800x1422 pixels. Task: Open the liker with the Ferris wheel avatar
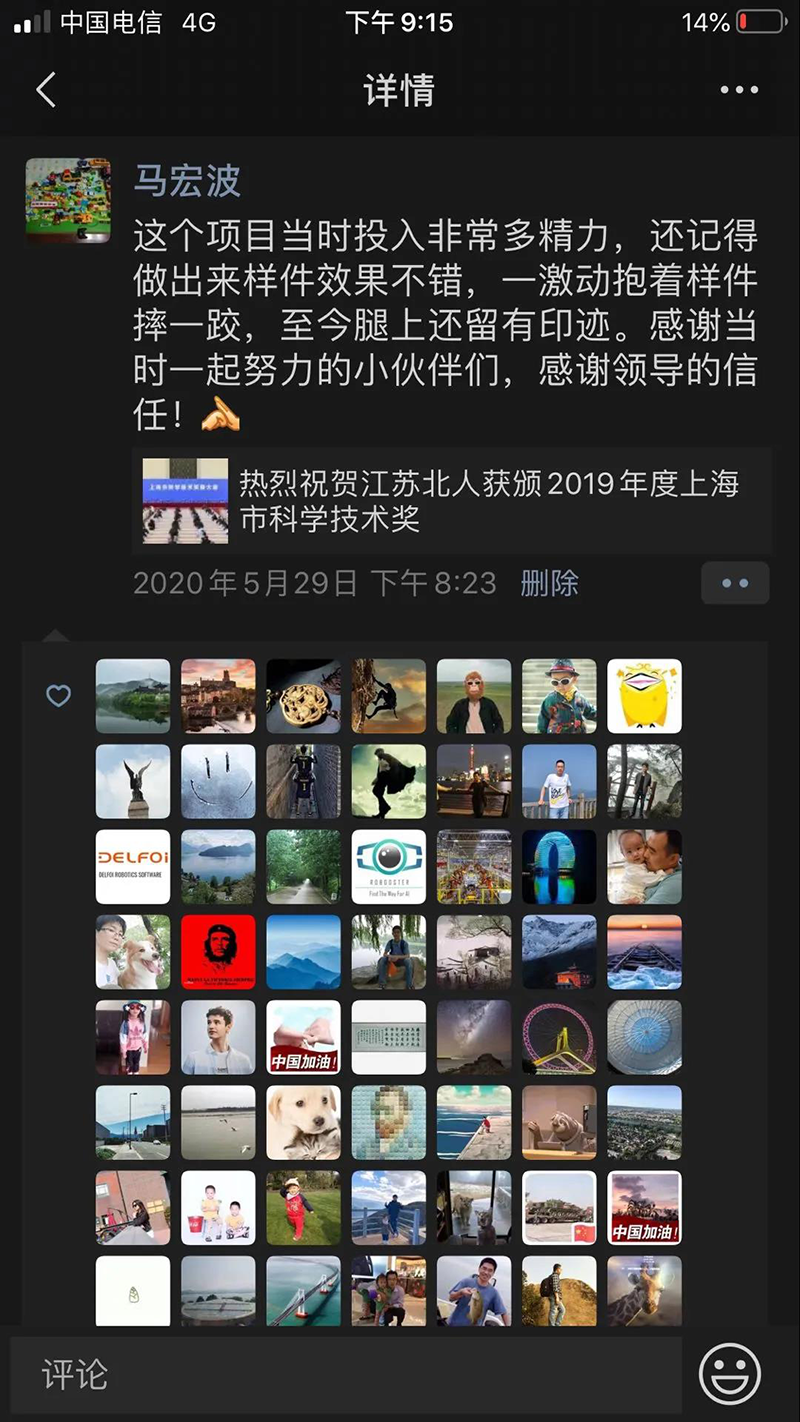pos(559,1037)
